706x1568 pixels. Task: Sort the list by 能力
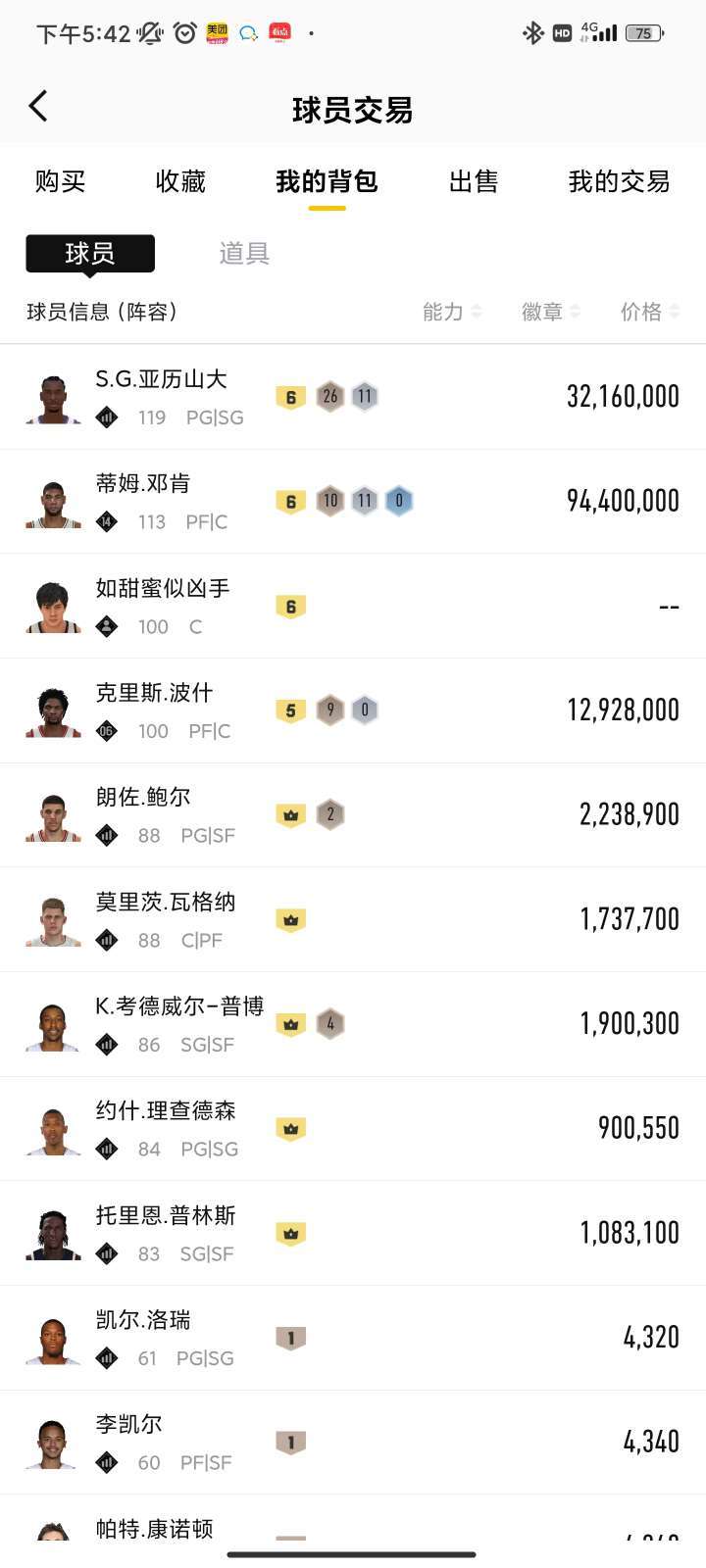(452, 312)
